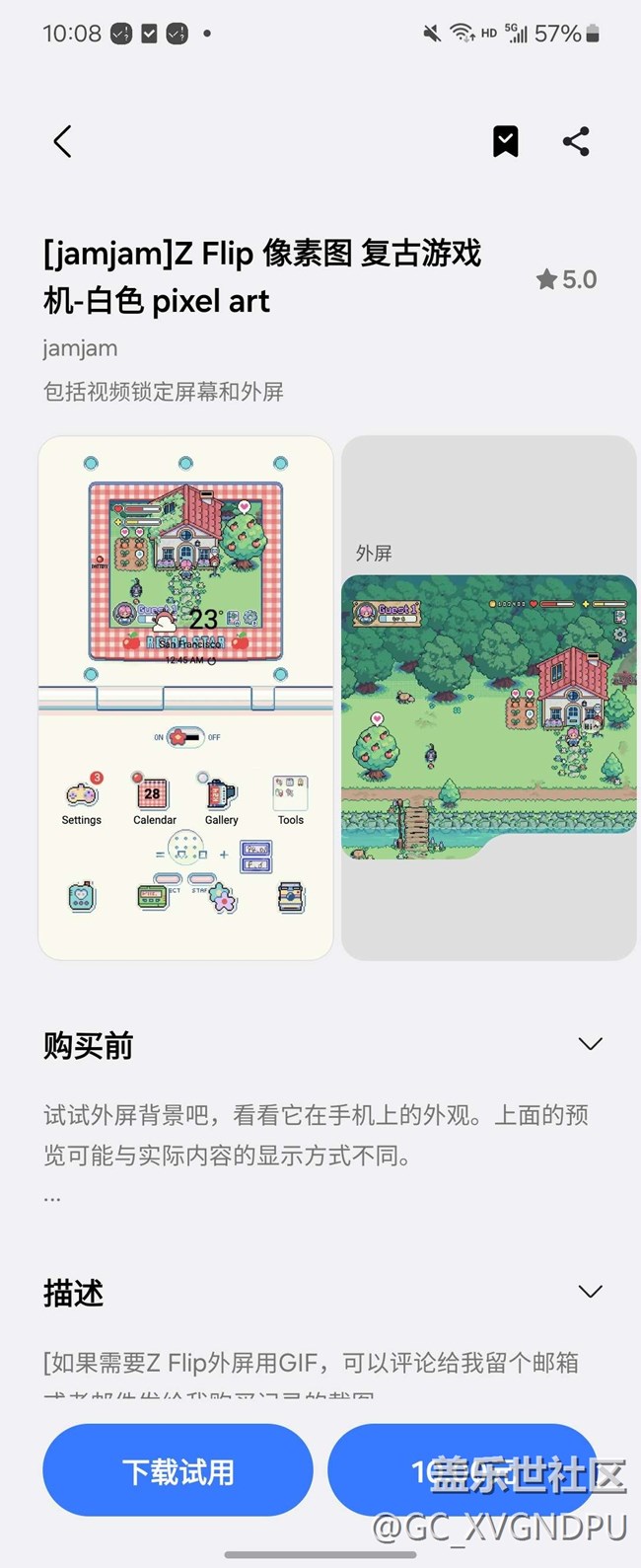The image size is (641, 1568).
Task: Expand the 描述 section
Action: (590, 1292)
